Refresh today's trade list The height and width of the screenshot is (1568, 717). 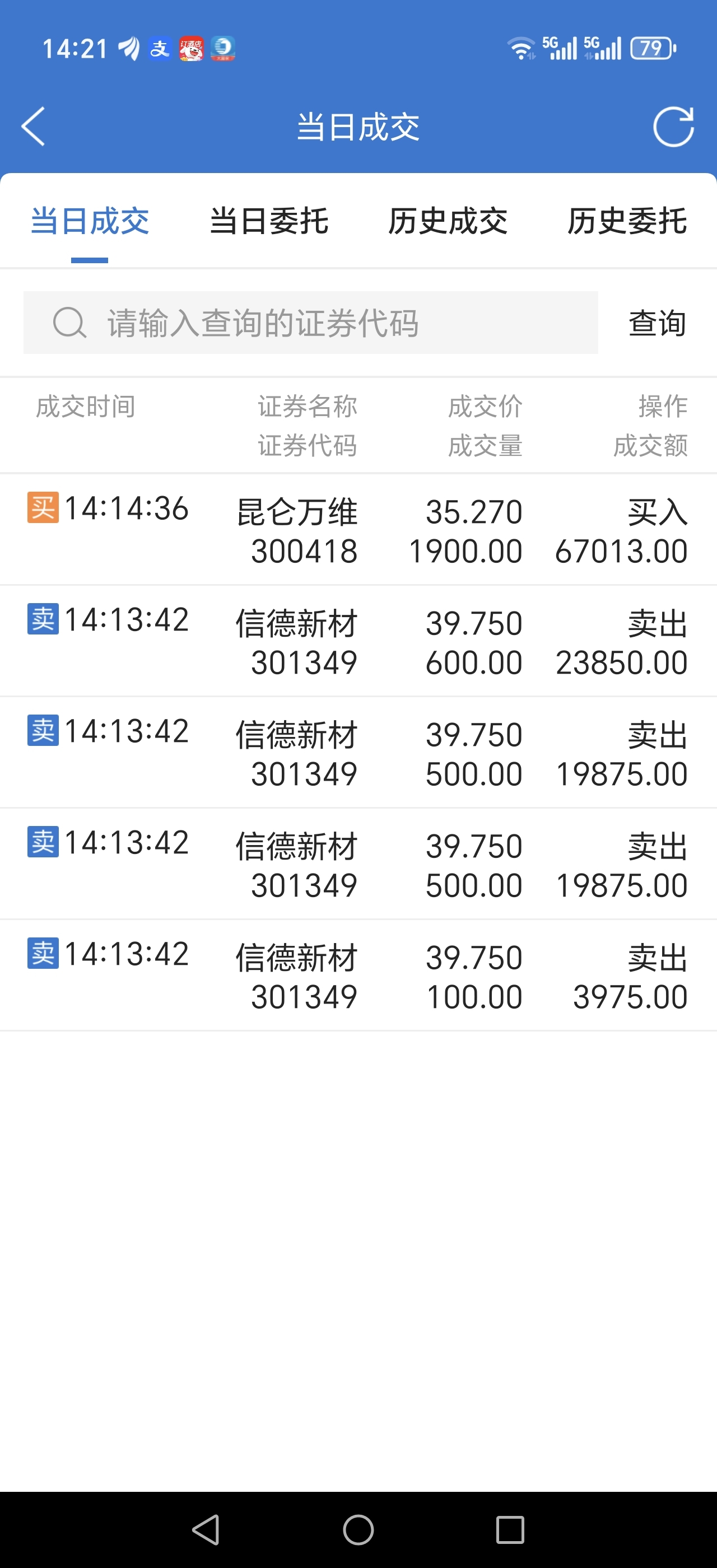click(x=673, y=127)
